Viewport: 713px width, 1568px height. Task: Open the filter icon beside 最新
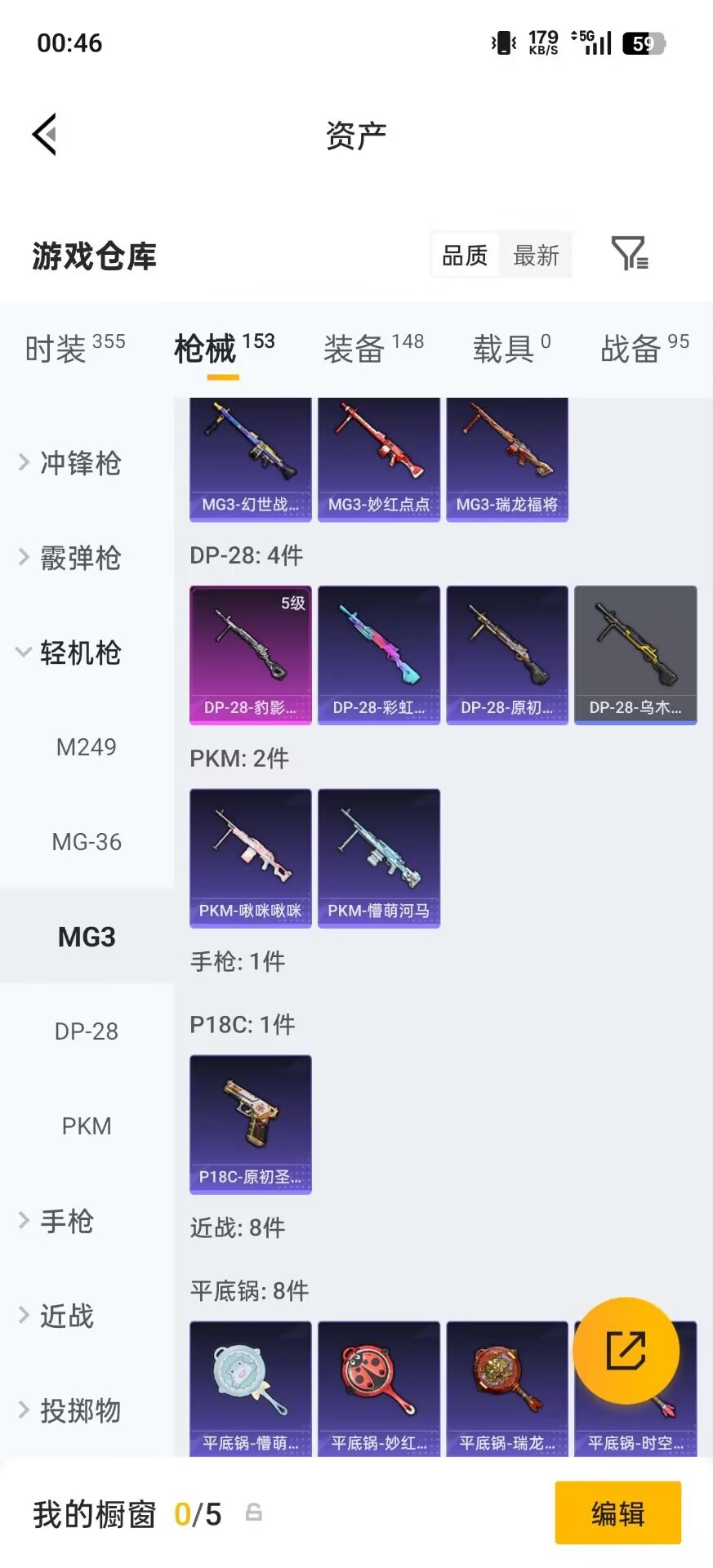629,255
